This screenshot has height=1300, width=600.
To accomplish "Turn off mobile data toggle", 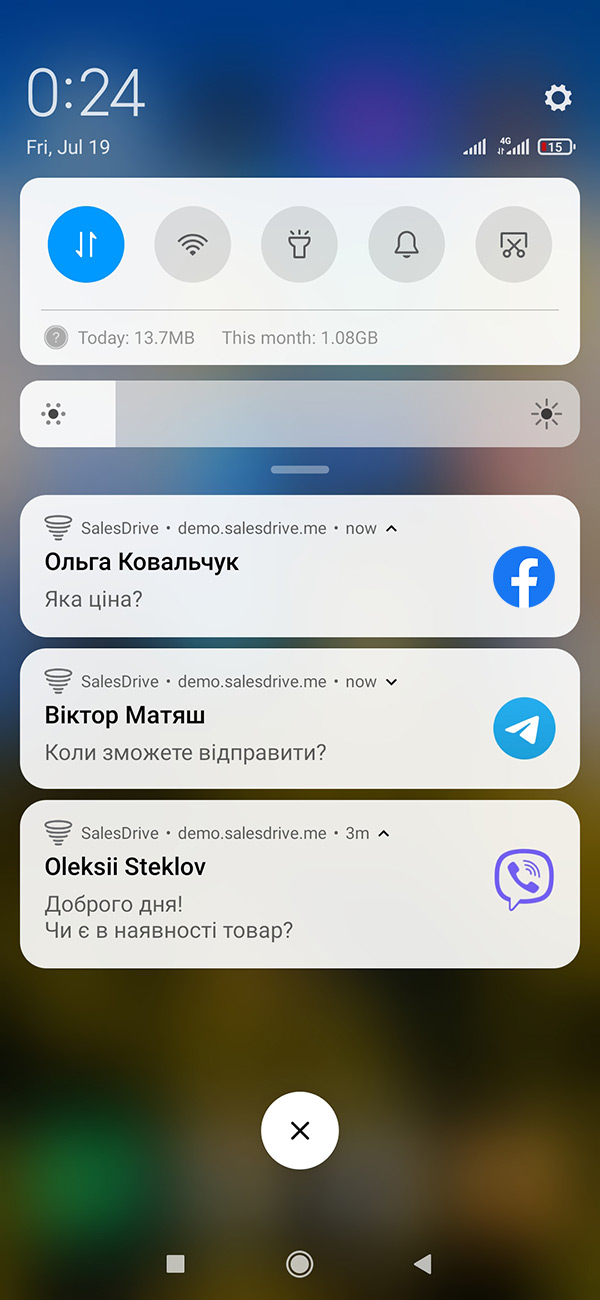I will pos(86,245).
